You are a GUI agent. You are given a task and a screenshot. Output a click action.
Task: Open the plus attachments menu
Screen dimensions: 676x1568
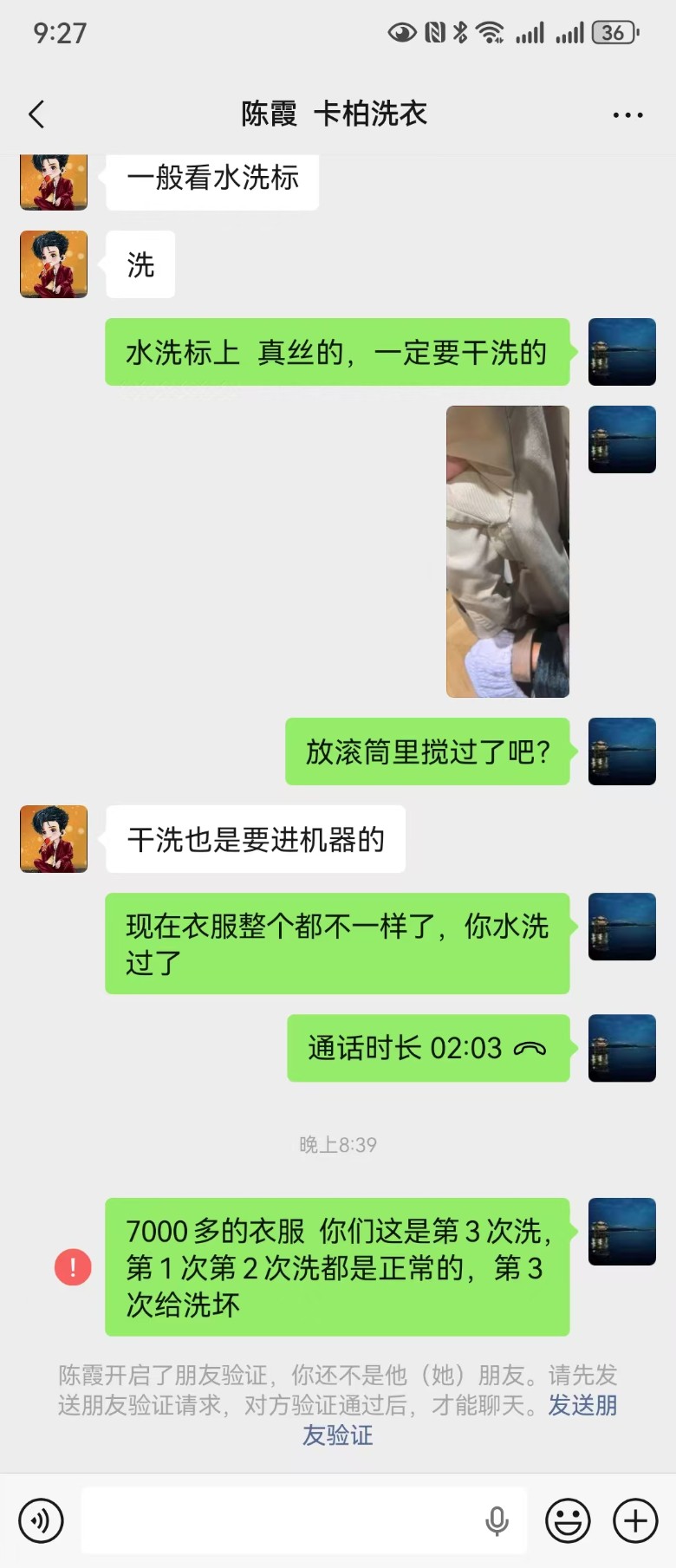click(x=635, y=1520)
